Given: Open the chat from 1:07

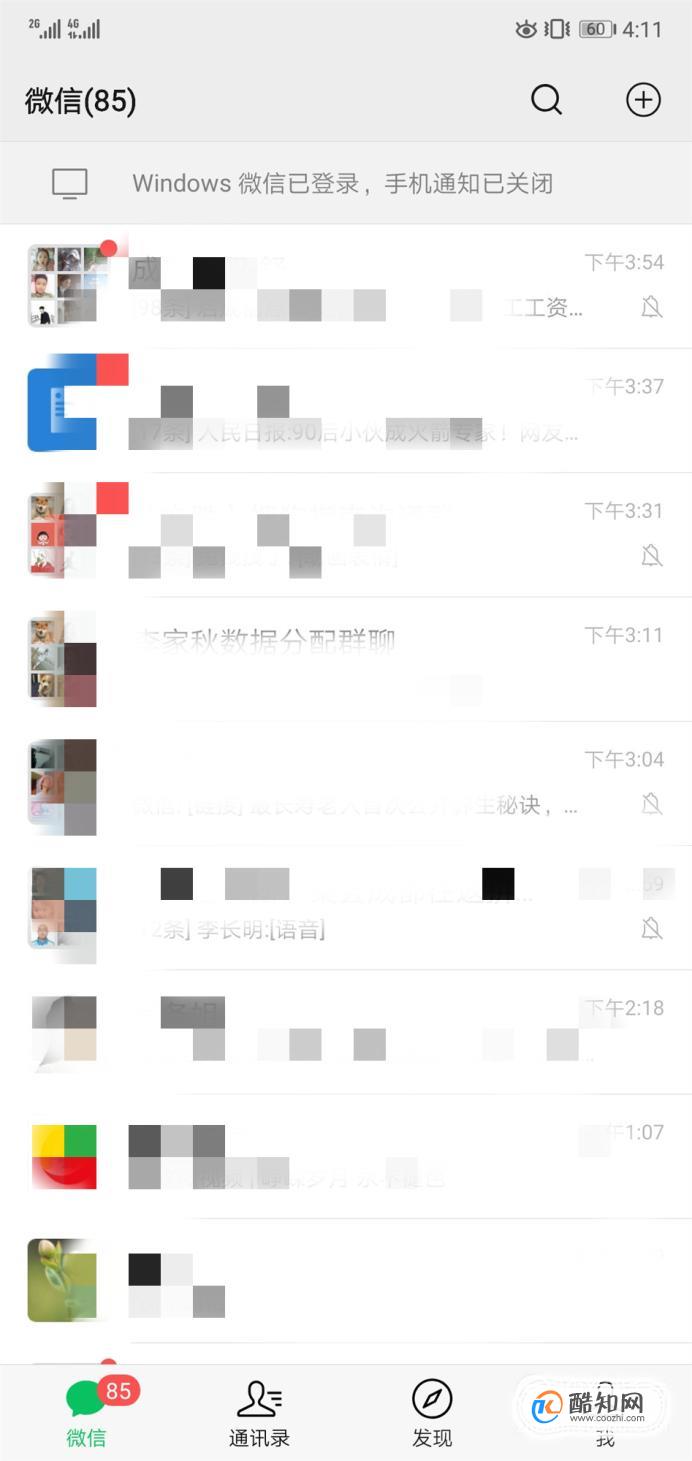Looking at the screenshot, I should point(345,1156).
